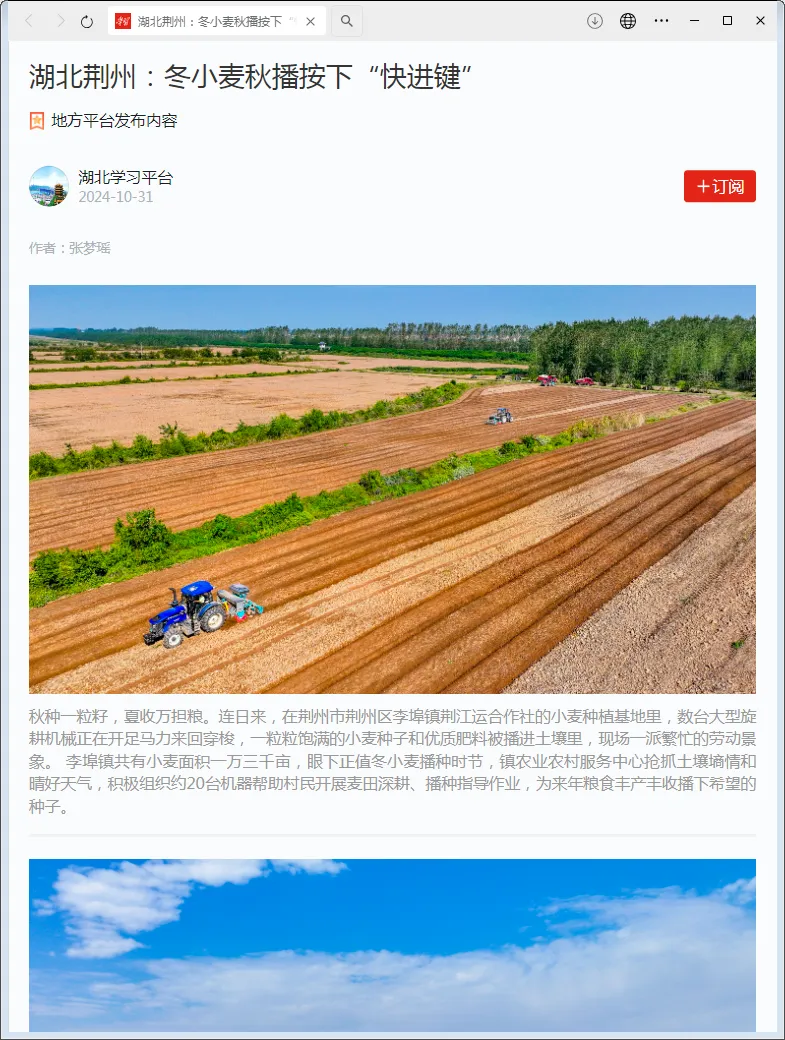Close the 湖北荆州 article tab
The width and height of the screenshot is (785, 1040).
tap(310, 20)
